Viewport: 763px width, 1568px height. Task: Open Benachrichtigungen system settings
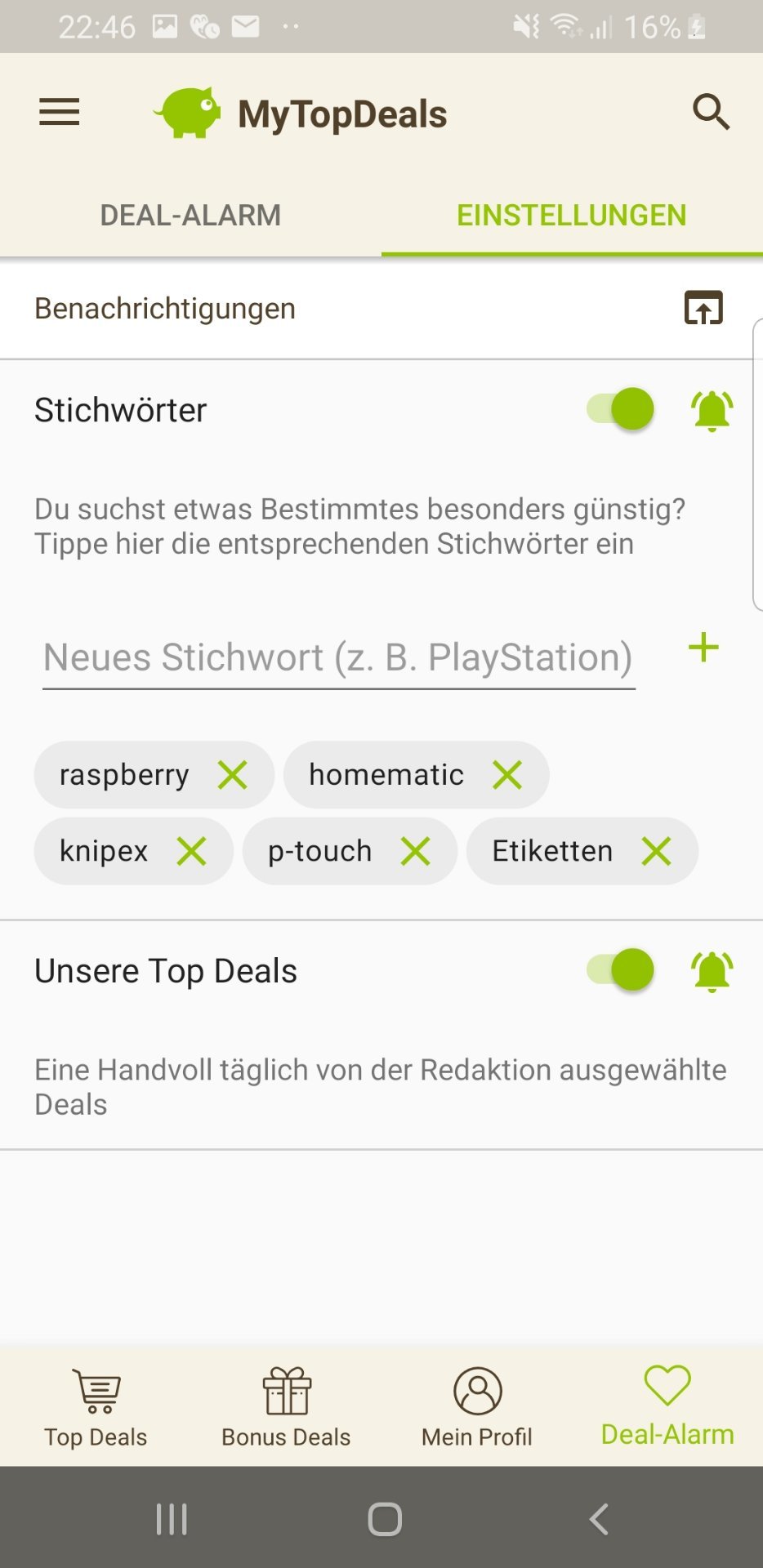point(703,309)
